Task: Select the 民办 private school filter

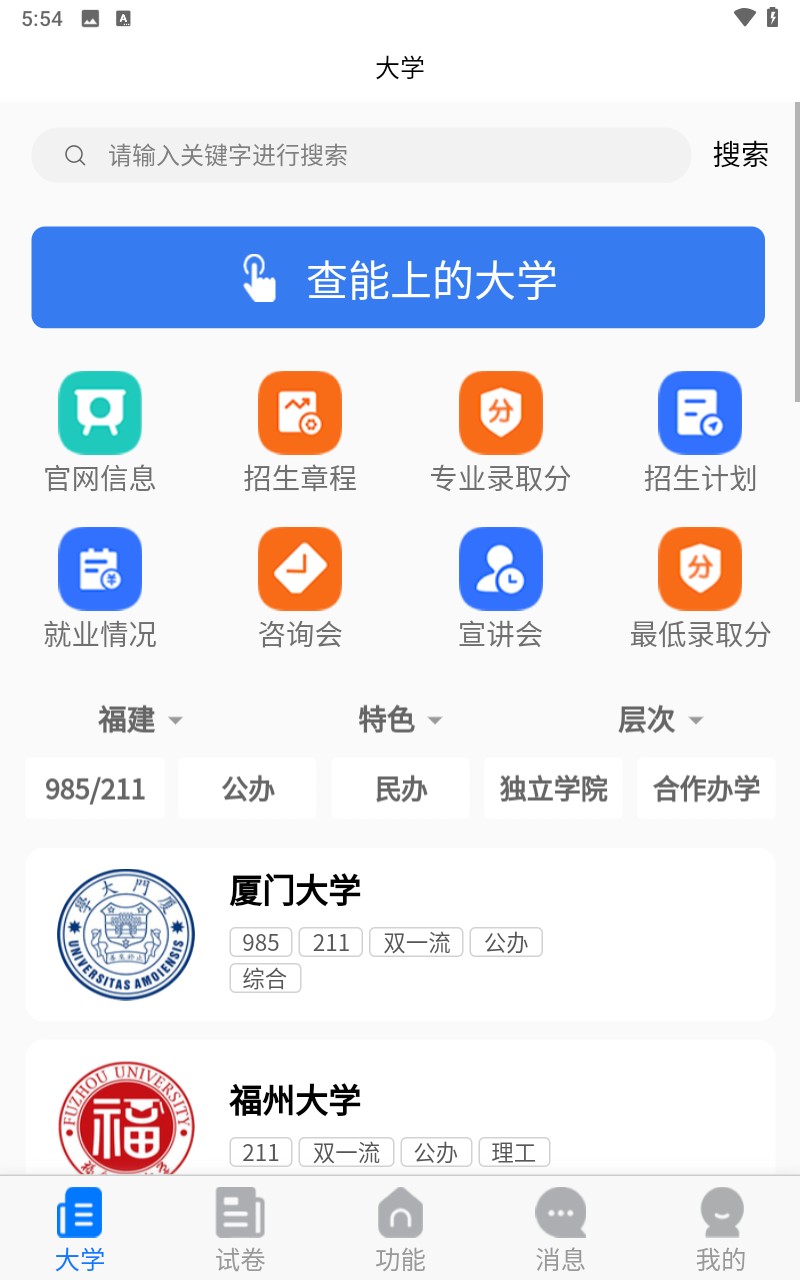Action: 400,788
